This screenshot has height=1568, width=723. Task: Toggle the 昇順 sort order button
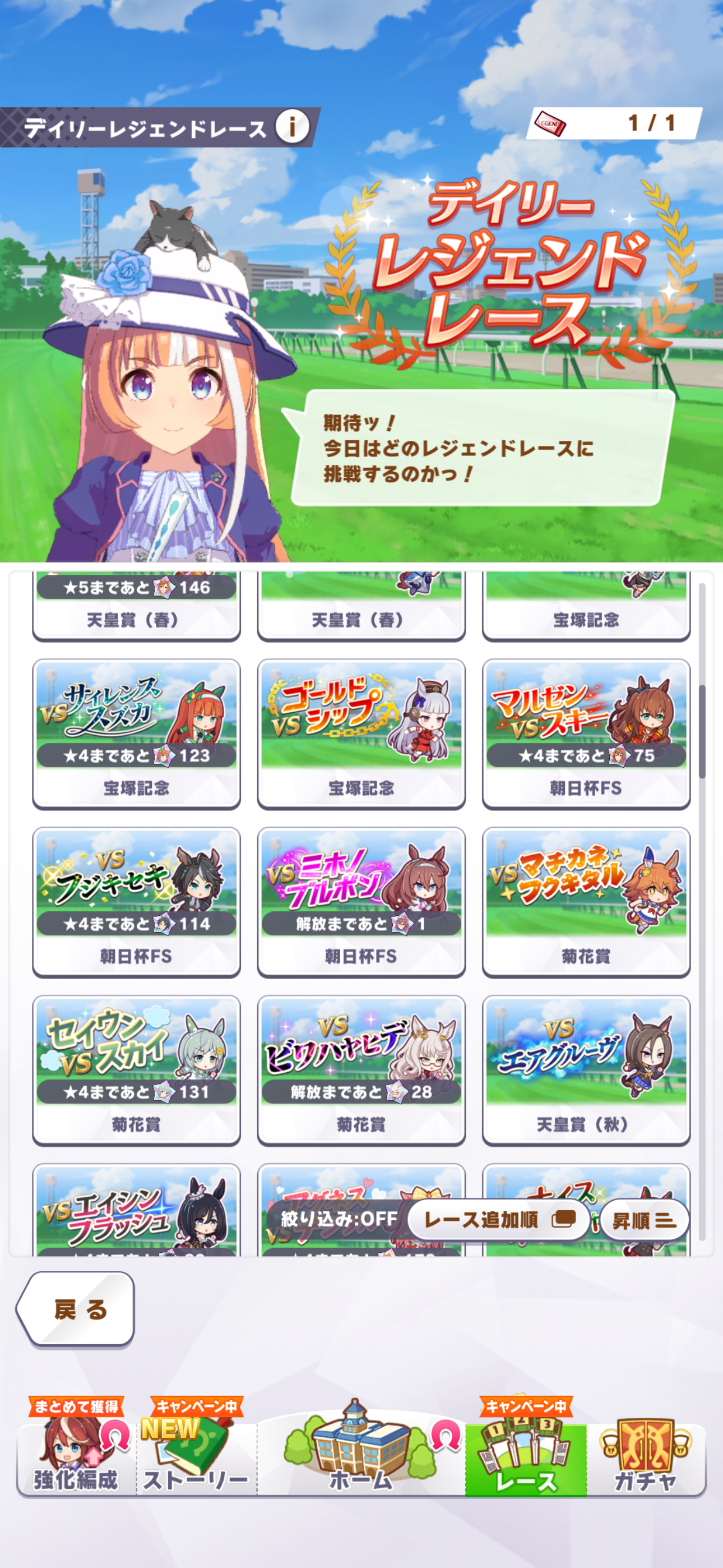point(644,1220)
